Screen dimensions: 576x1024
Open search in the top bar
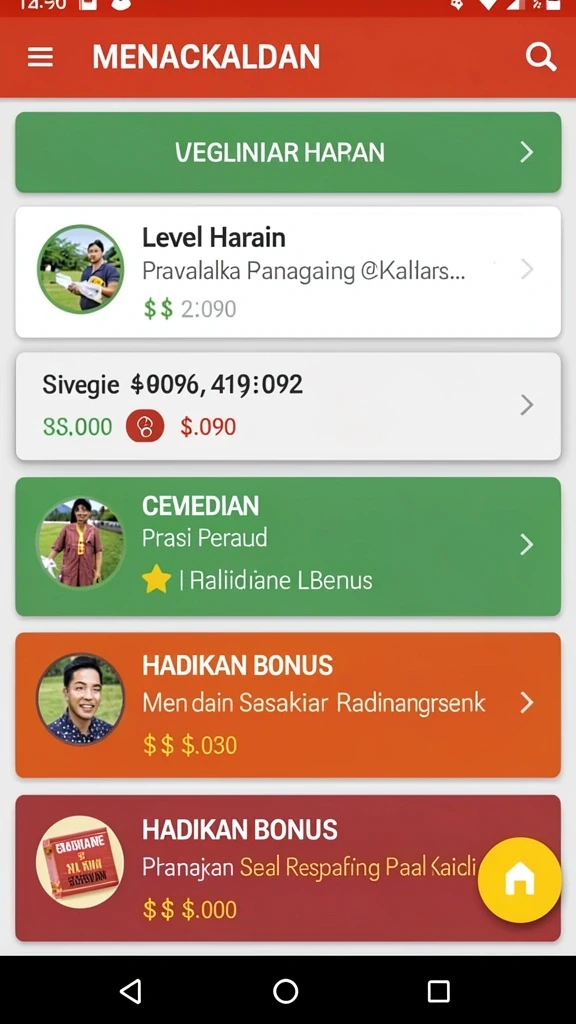coord(541,57)
